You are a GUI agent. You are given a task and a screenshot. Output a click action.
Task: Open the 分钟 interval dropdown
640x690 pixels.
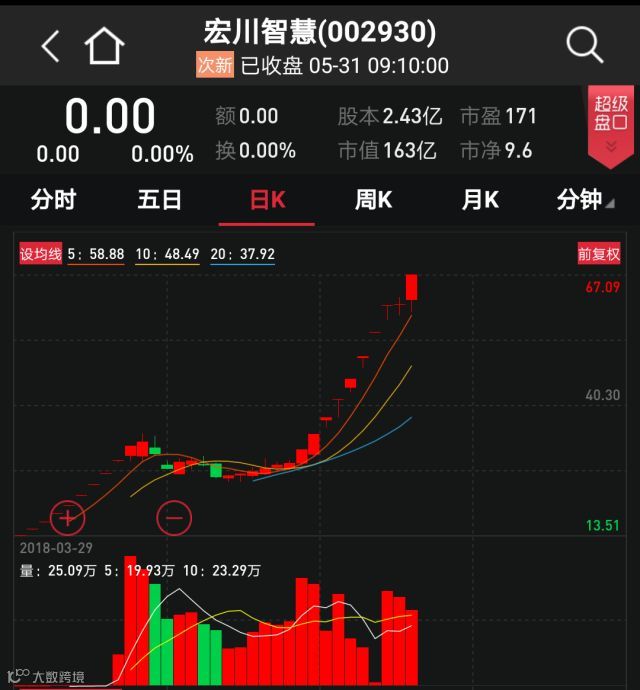(x=585, y=200)
